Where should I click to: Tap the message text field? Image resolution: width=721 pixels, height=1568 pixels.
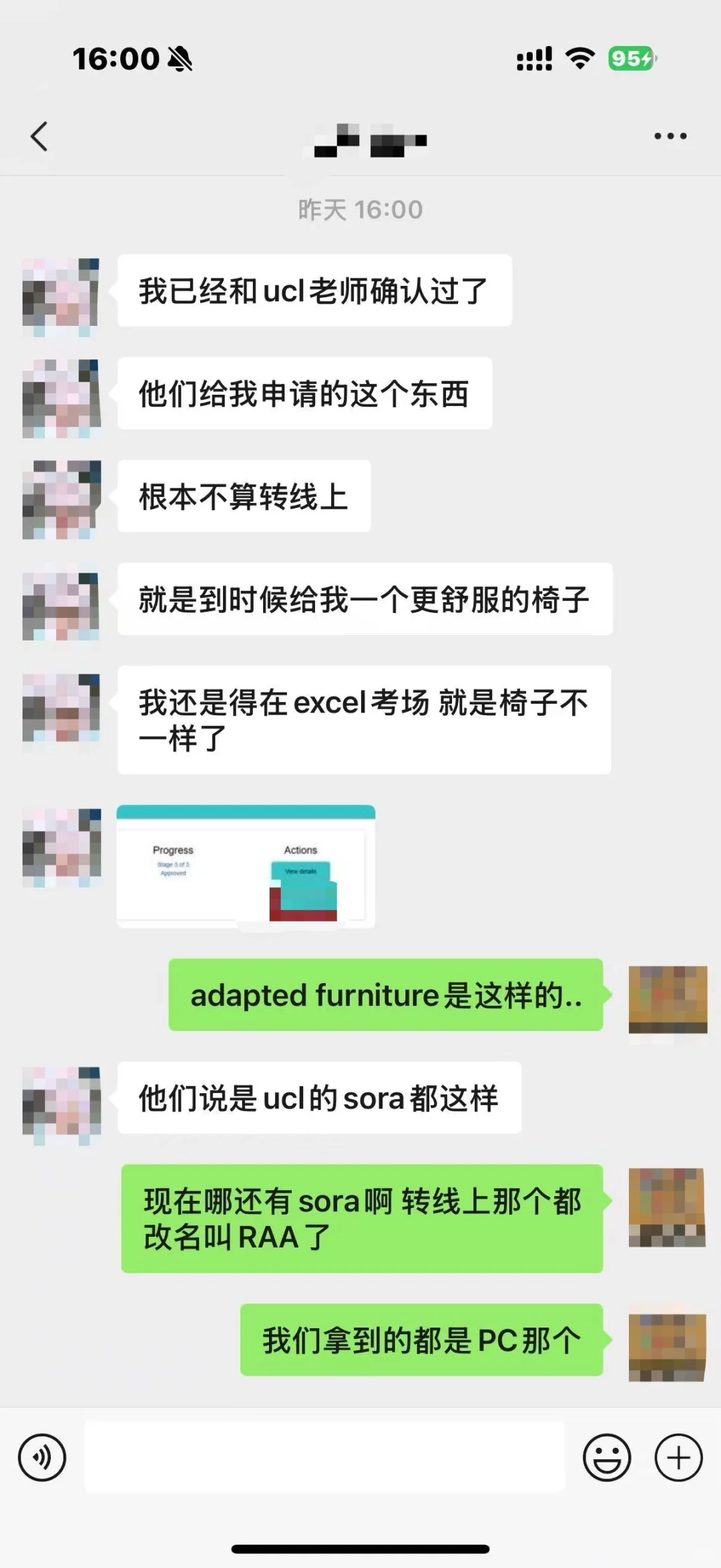[324, 1456]
